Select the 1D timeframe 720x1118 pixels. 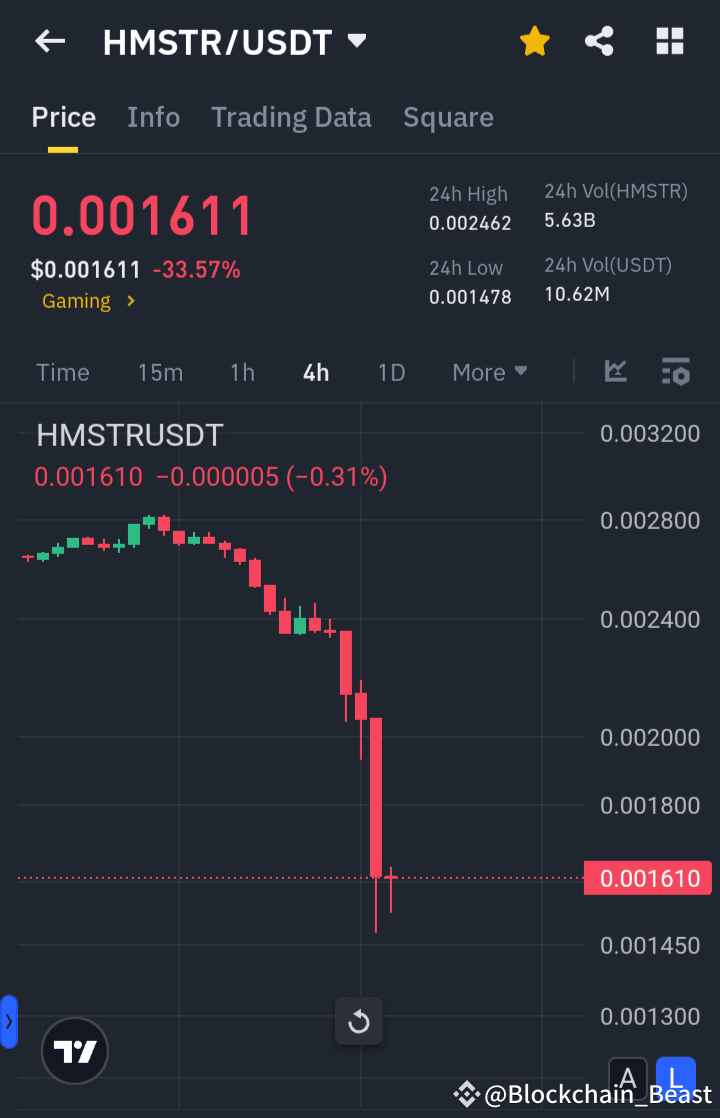pos(391,371)
